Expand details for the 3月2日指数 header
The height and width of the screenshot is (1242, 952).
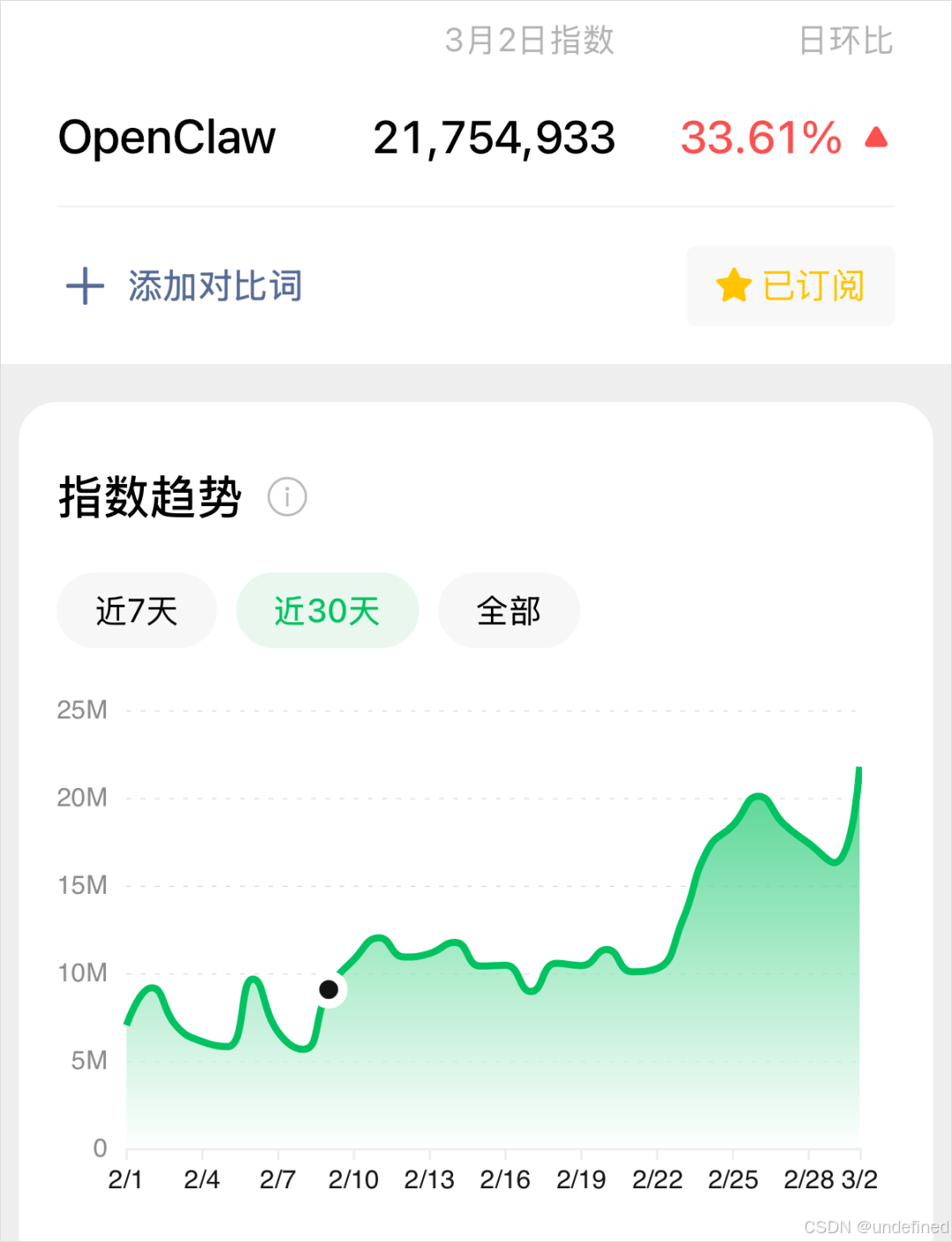[529, 40]
